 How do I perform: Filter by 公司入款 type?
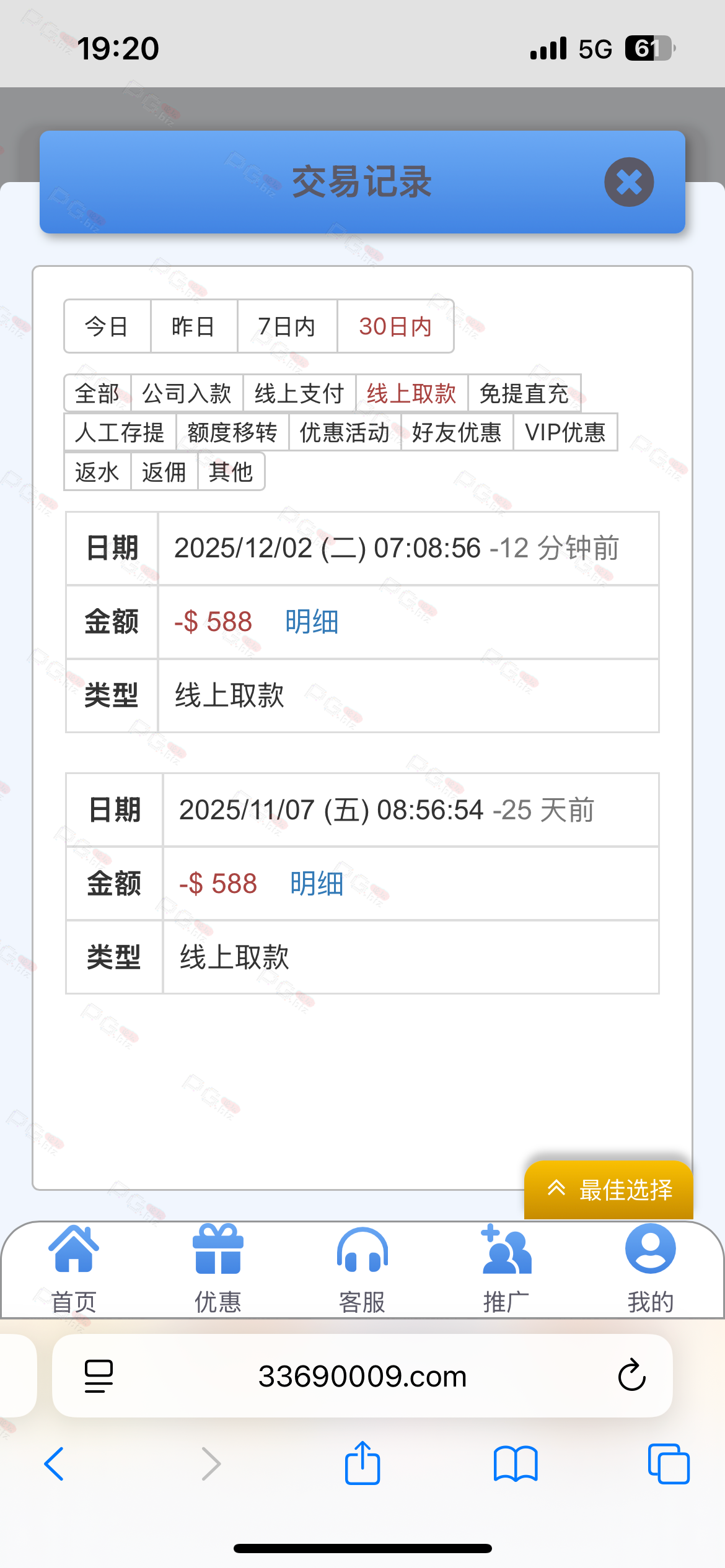point(187,393)
